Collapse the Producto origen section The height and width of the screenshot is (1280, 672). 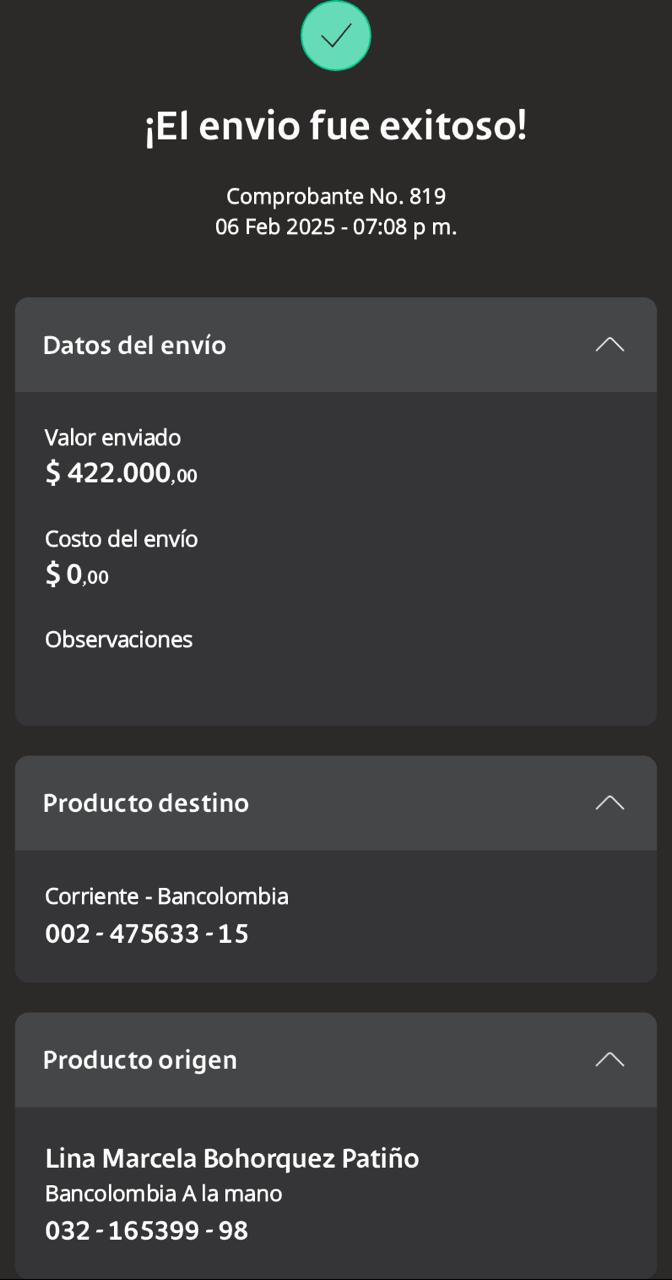coord(609,1060)
